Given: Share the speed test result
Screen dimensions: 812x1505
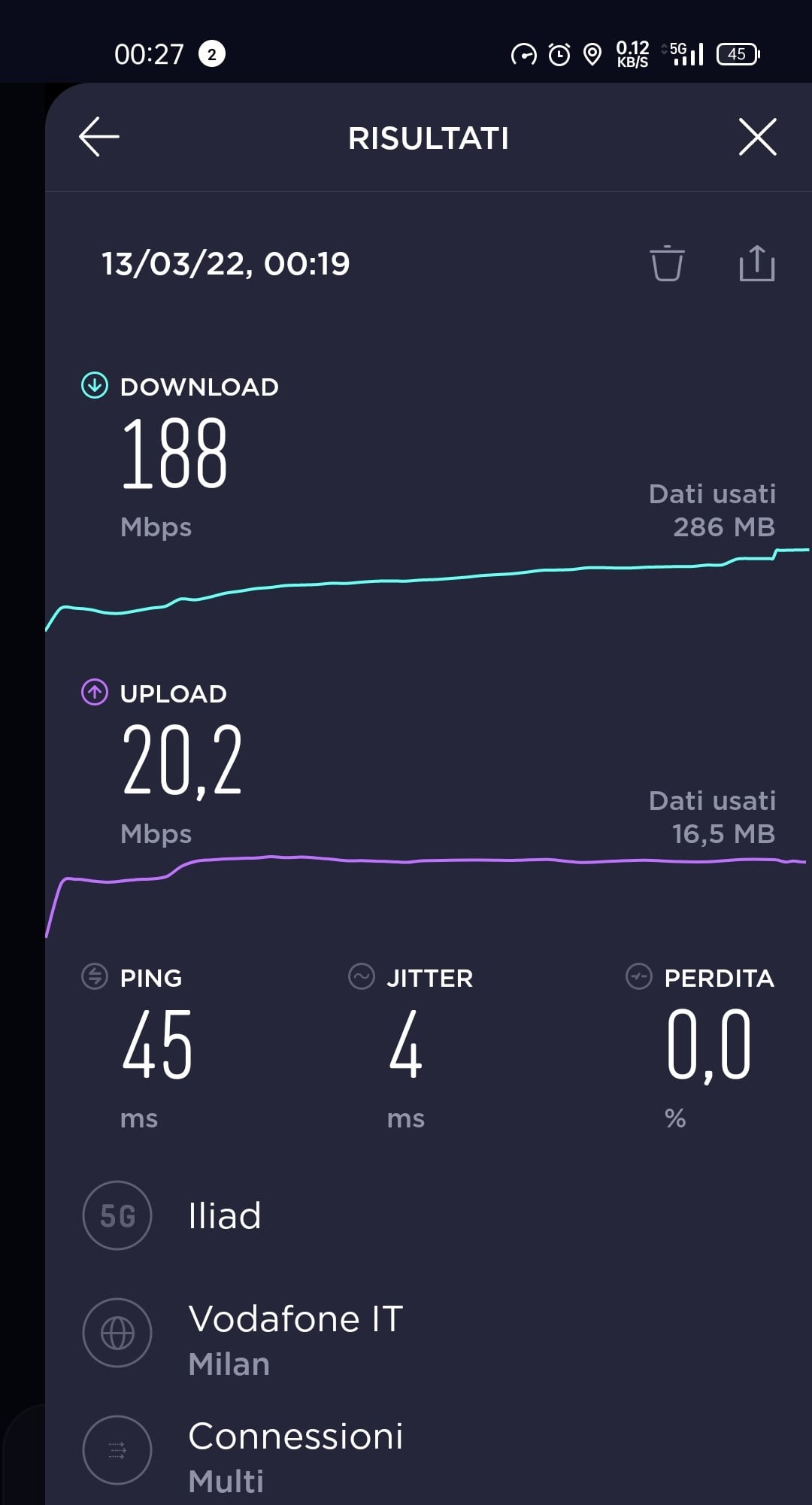Looking at the screenshot, I should tap(756, 263).
